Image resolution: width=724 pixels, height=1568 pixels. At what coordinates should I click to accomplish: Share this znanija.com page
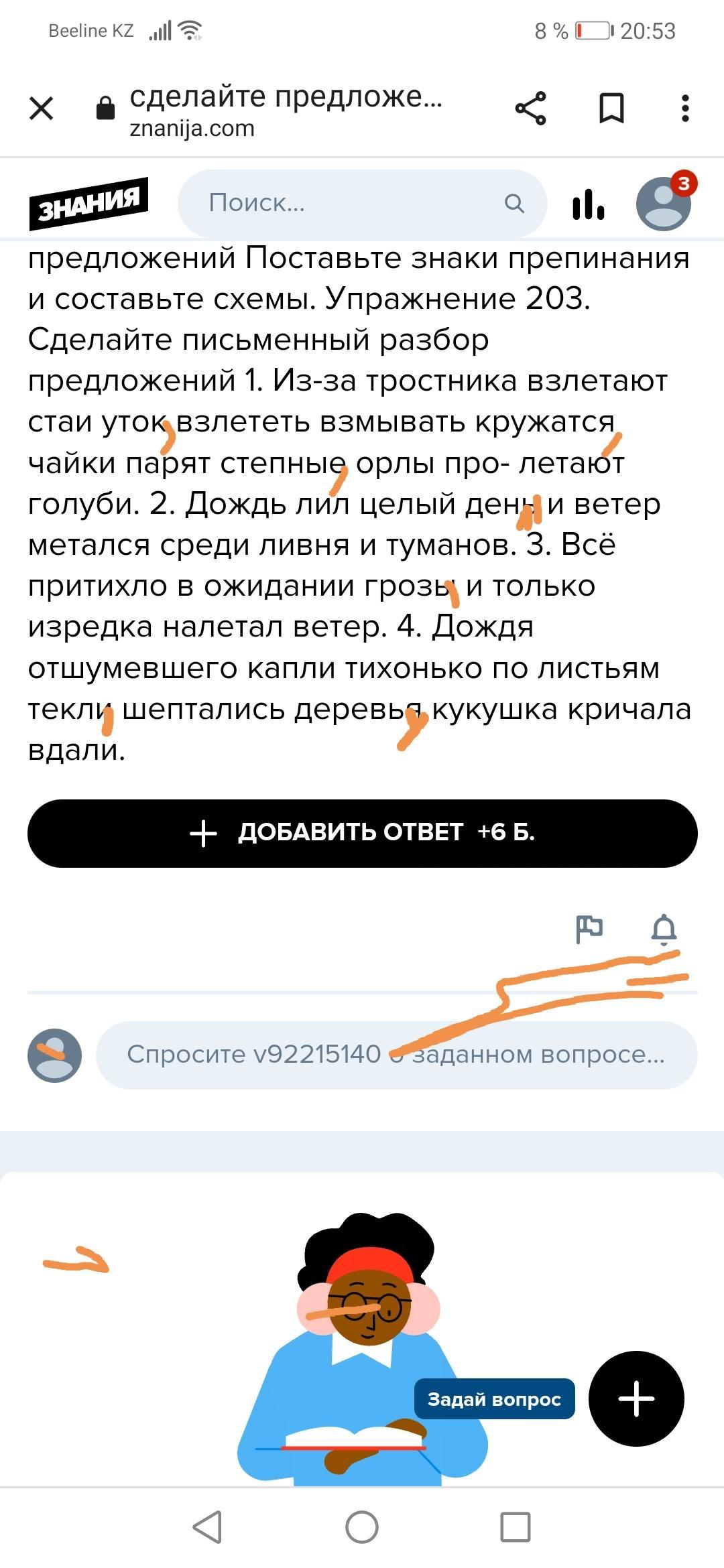tap(530, 109)
